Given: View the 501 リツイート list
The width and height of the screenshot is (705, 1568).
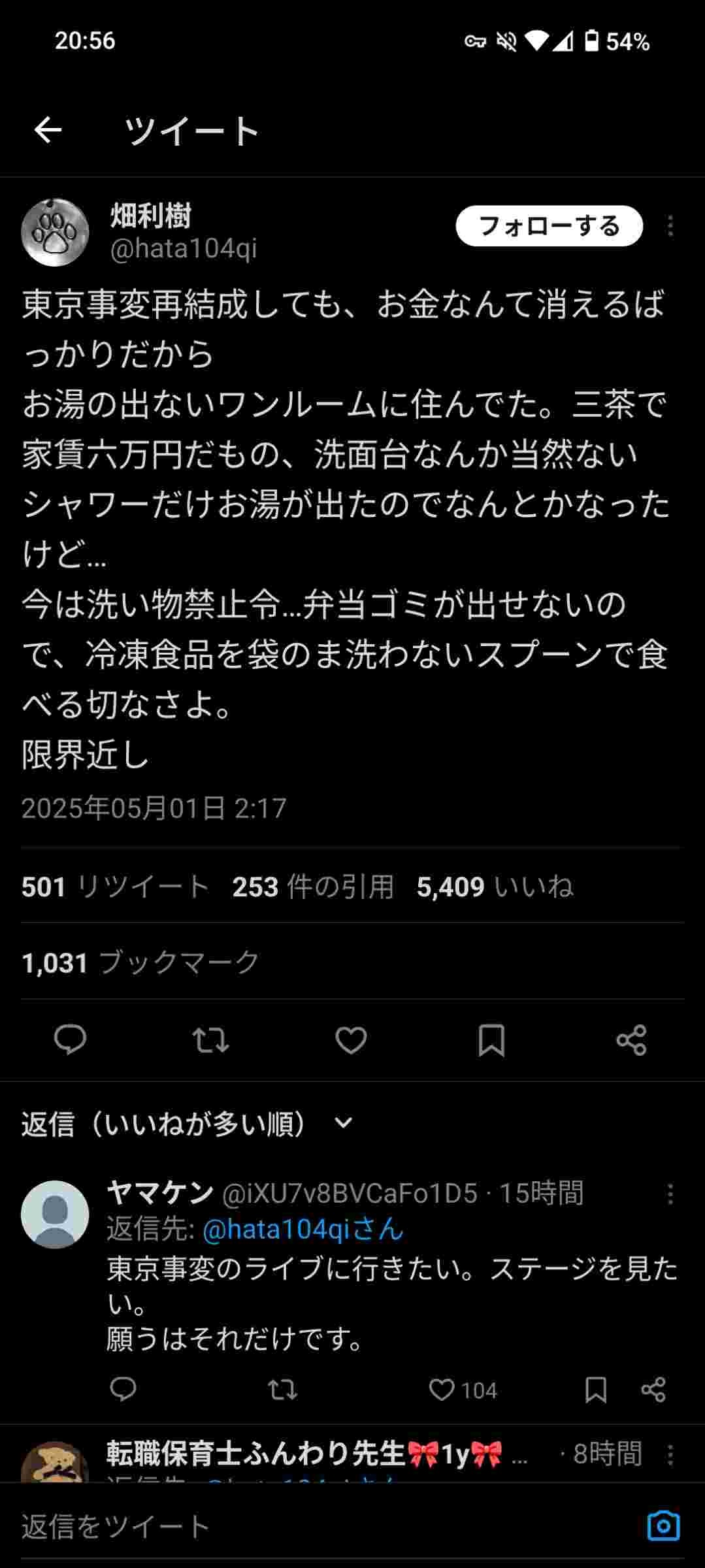Looking at the screenshot, I should [115, 887].
